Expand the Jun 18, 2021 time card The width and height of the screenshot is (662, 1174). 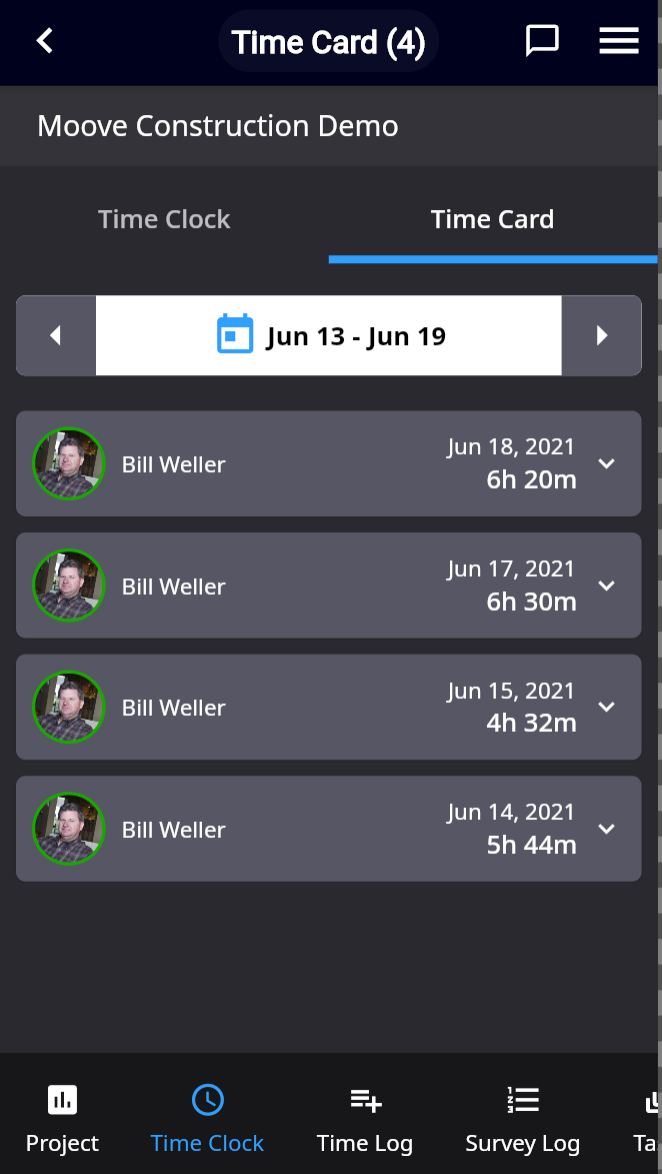pos(606,464)
